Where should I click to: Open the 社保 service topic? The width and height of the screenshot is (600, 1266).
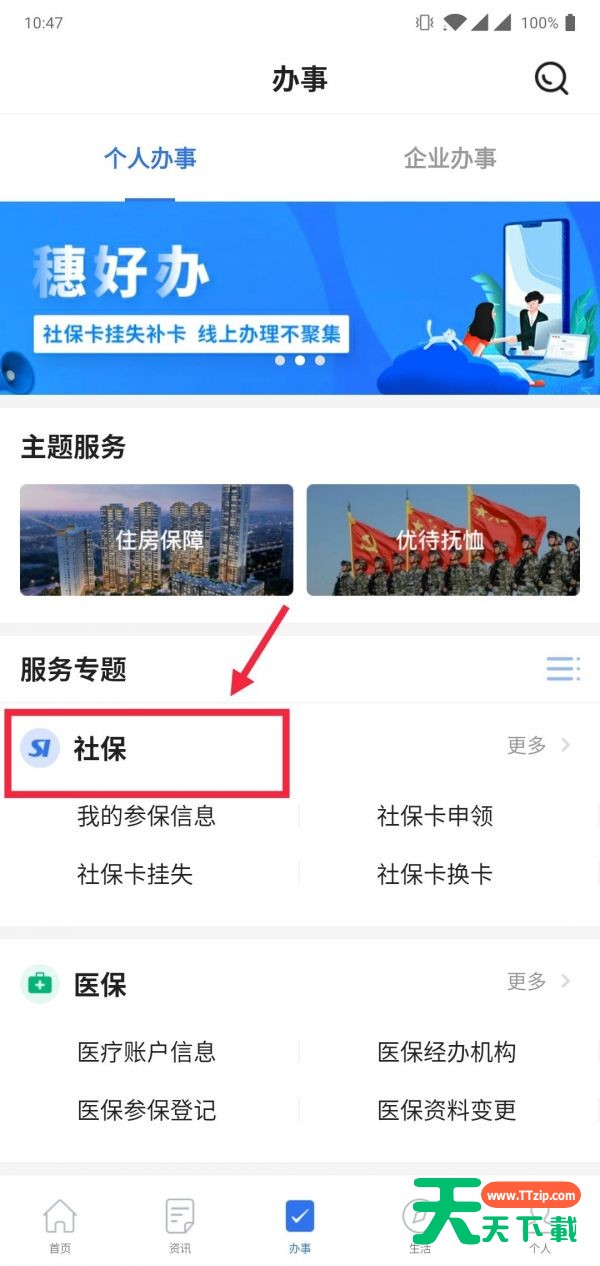click(100, 748)
